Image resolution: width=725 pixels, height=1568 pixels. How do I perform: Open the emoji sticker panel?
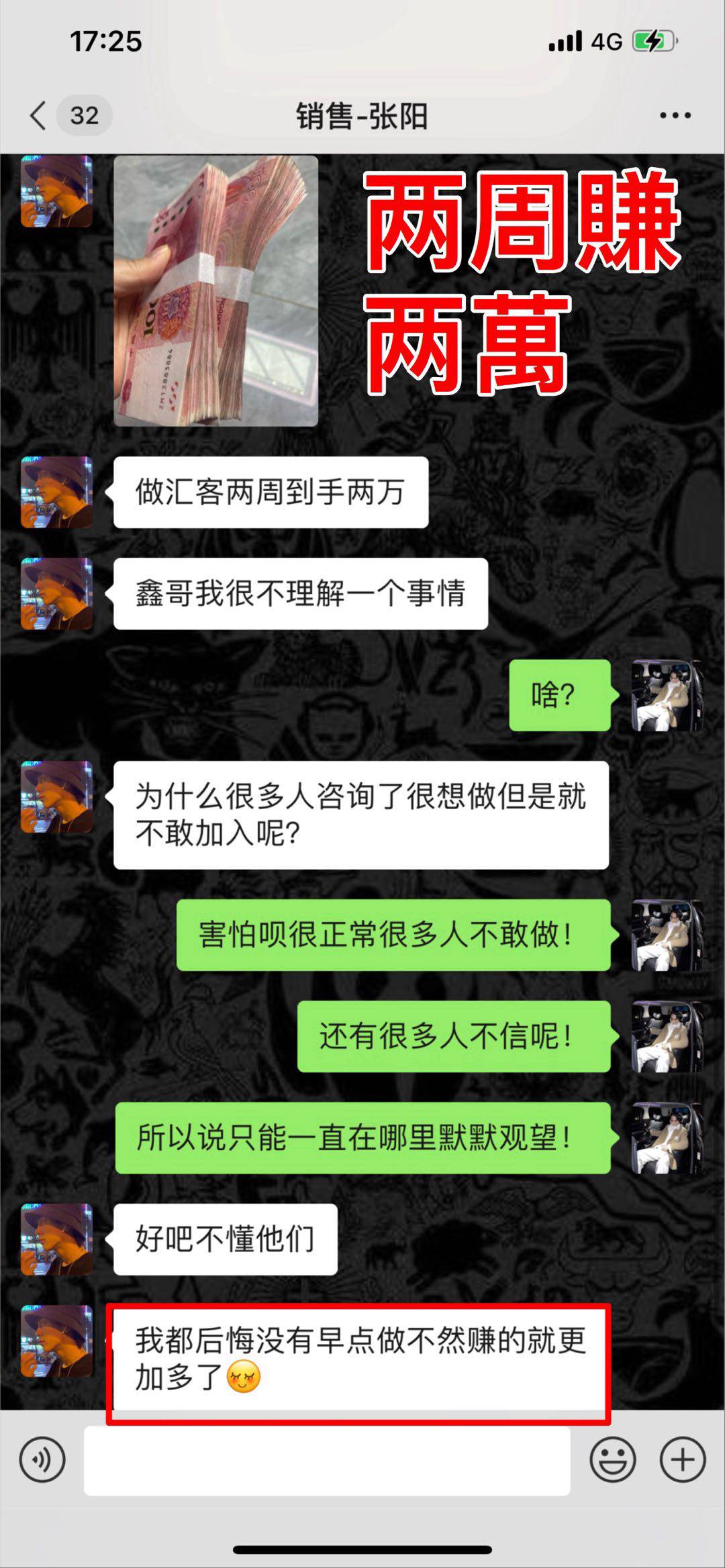pos(612,1460)
